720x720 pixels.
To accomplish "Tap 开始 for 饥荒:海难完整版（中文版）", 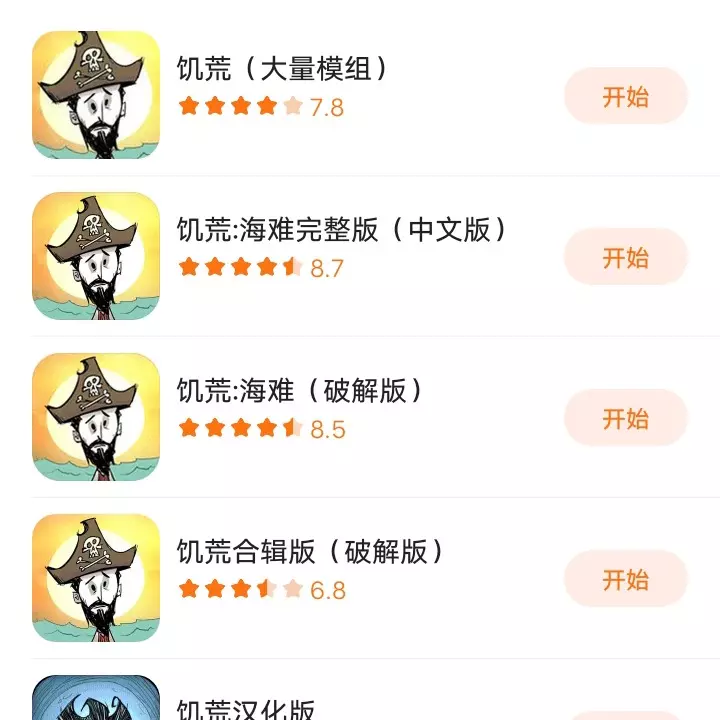I will point(626,258).
